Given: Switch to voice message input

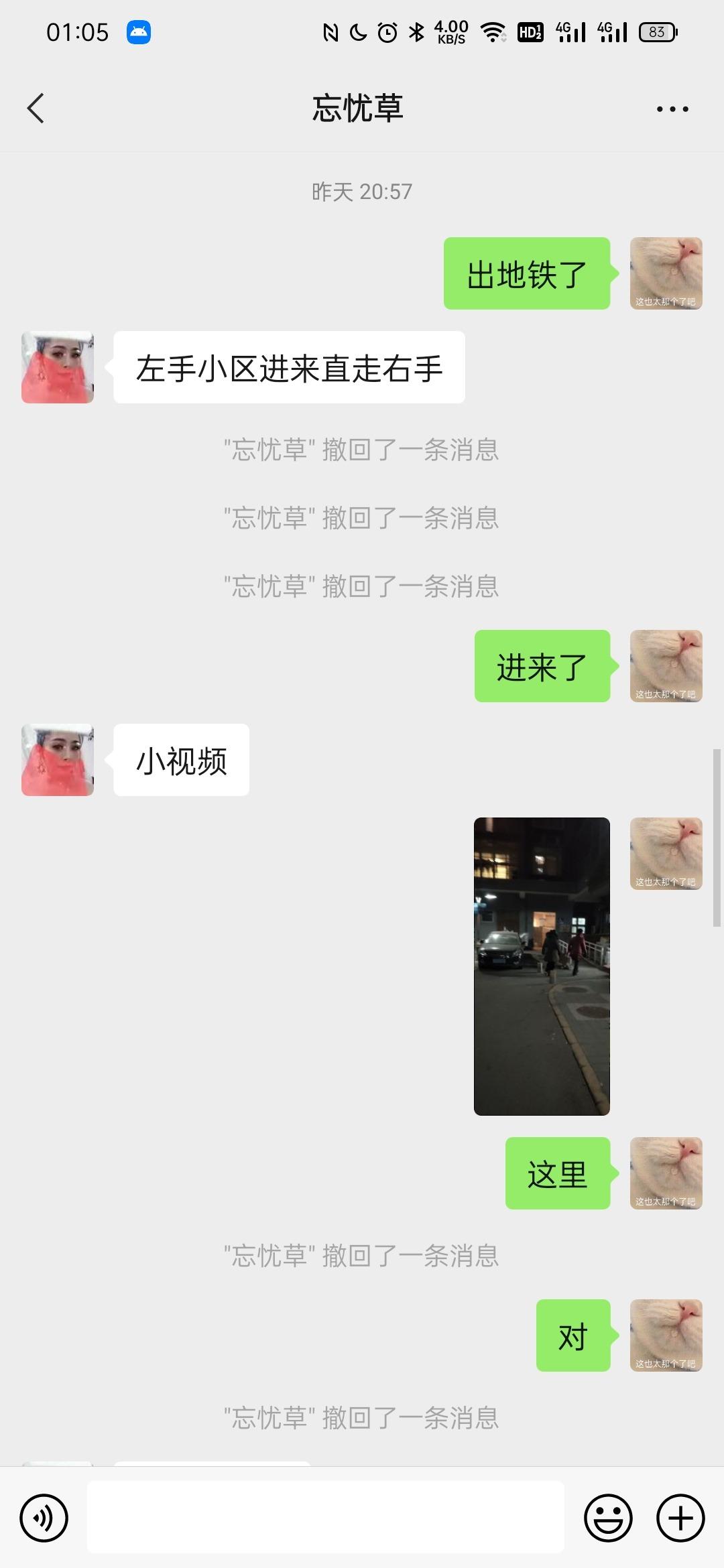Looking at the screenshot, I should [x=44, y=1518].
